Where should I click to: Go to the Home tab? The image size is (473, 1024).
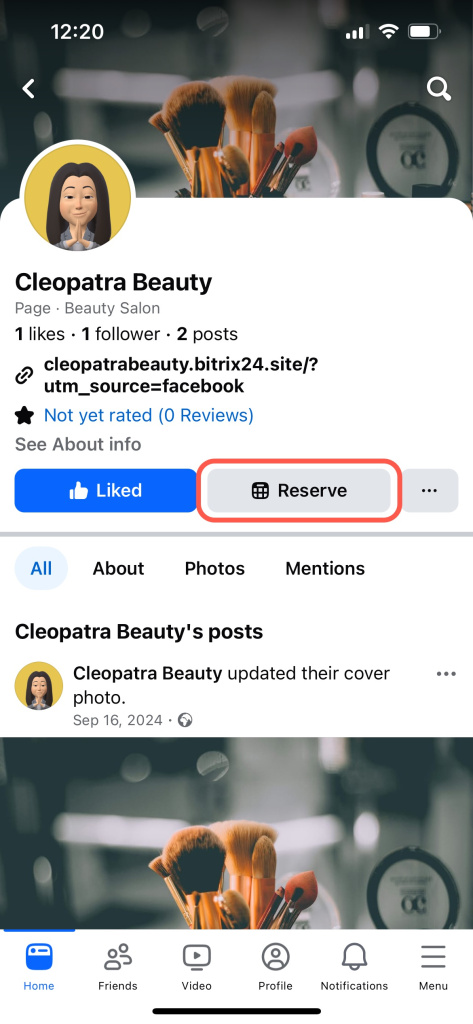click(x=39, y=967)
